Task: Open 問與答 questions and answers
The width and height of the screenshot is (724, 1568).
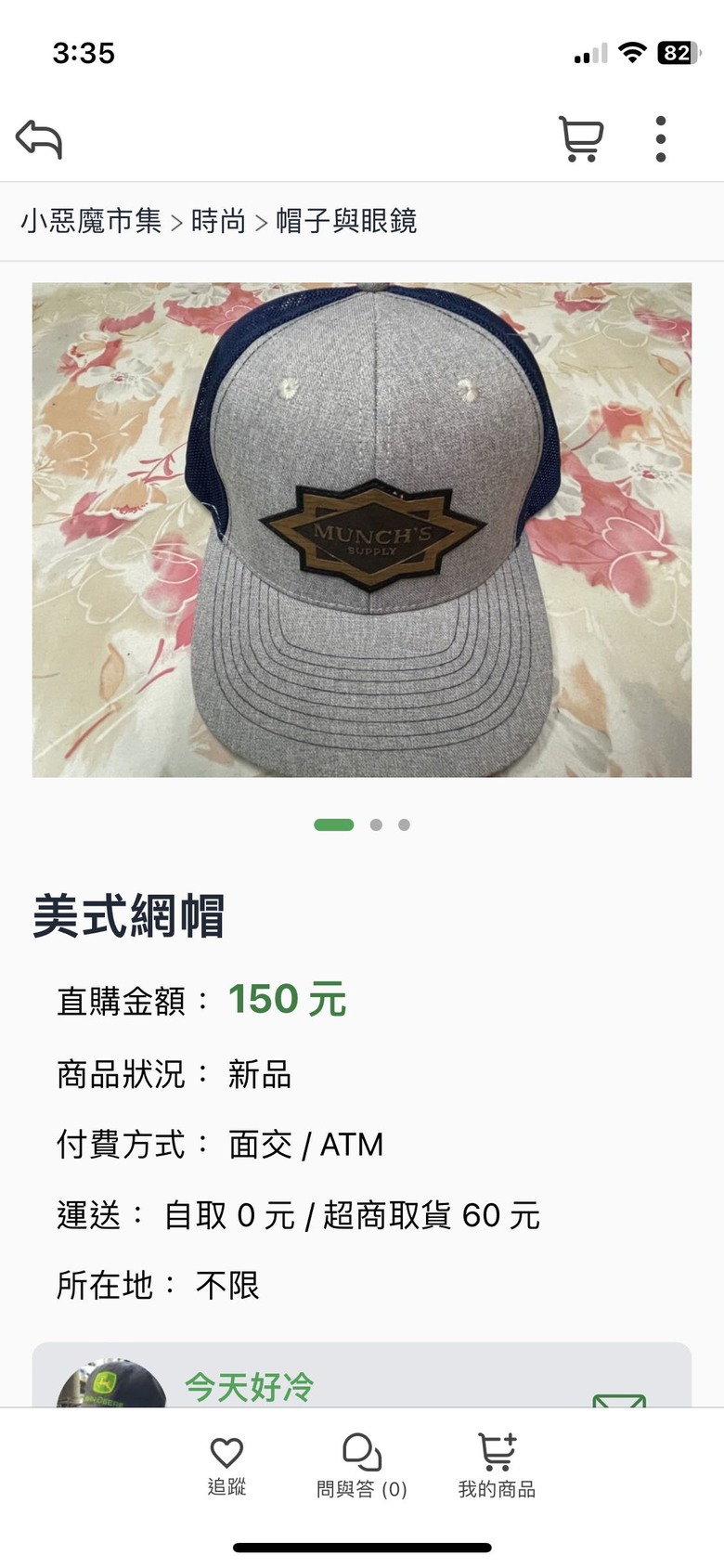Action: click(362, 1466)
